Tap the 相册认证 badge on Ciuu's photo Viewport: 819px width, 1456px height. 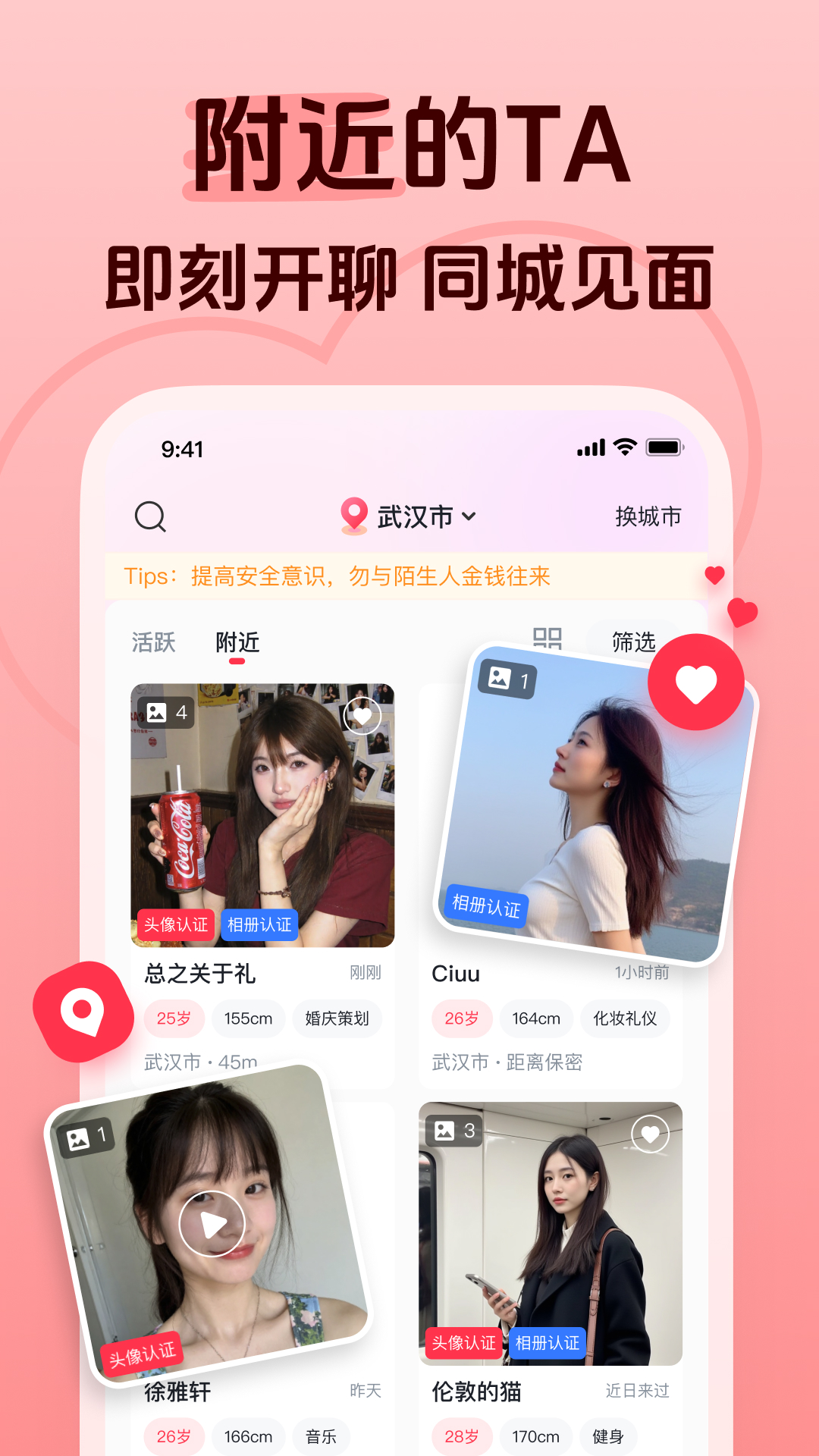[x=486, y=912]
